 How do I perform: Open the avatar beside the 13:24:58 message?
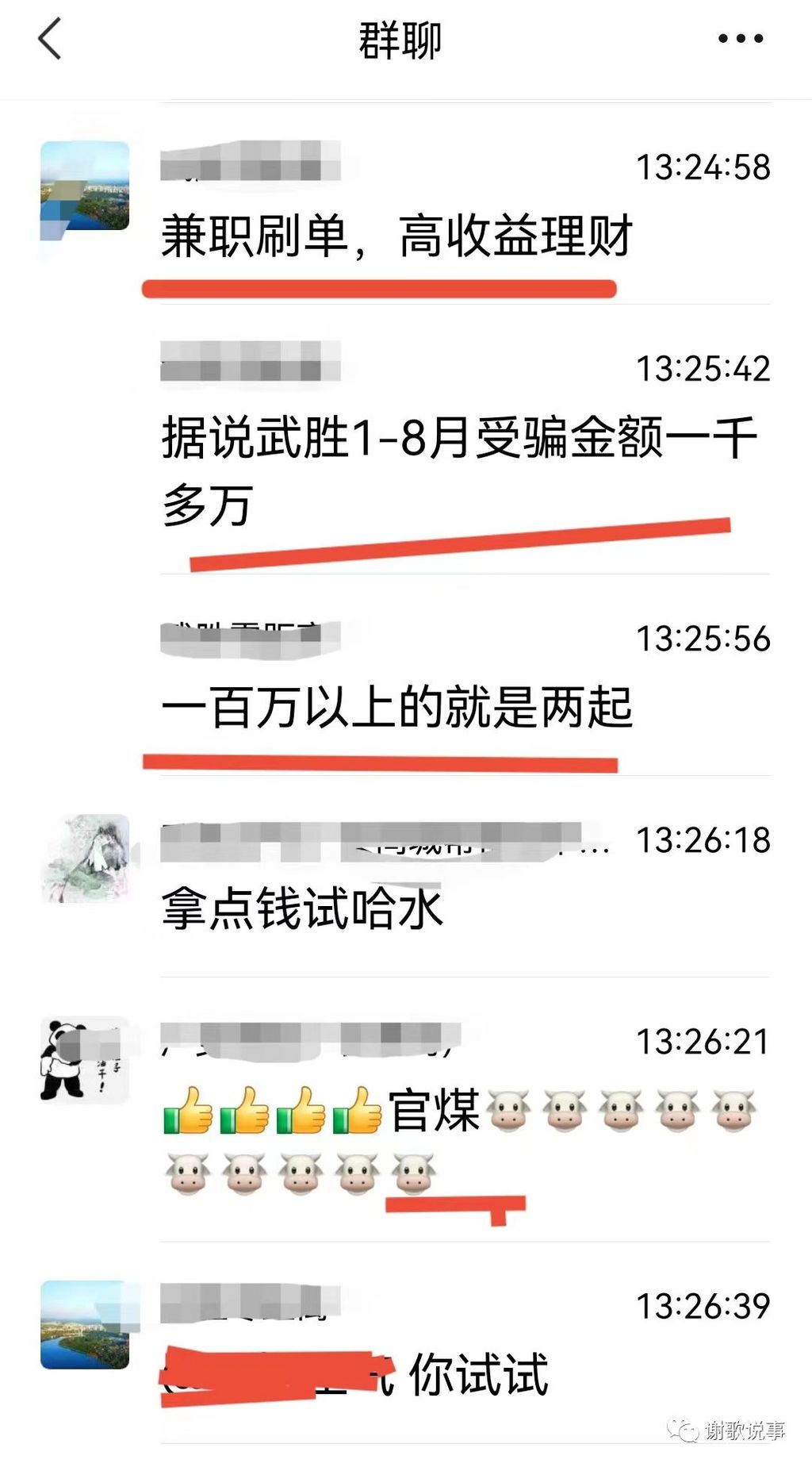(85, 187)
